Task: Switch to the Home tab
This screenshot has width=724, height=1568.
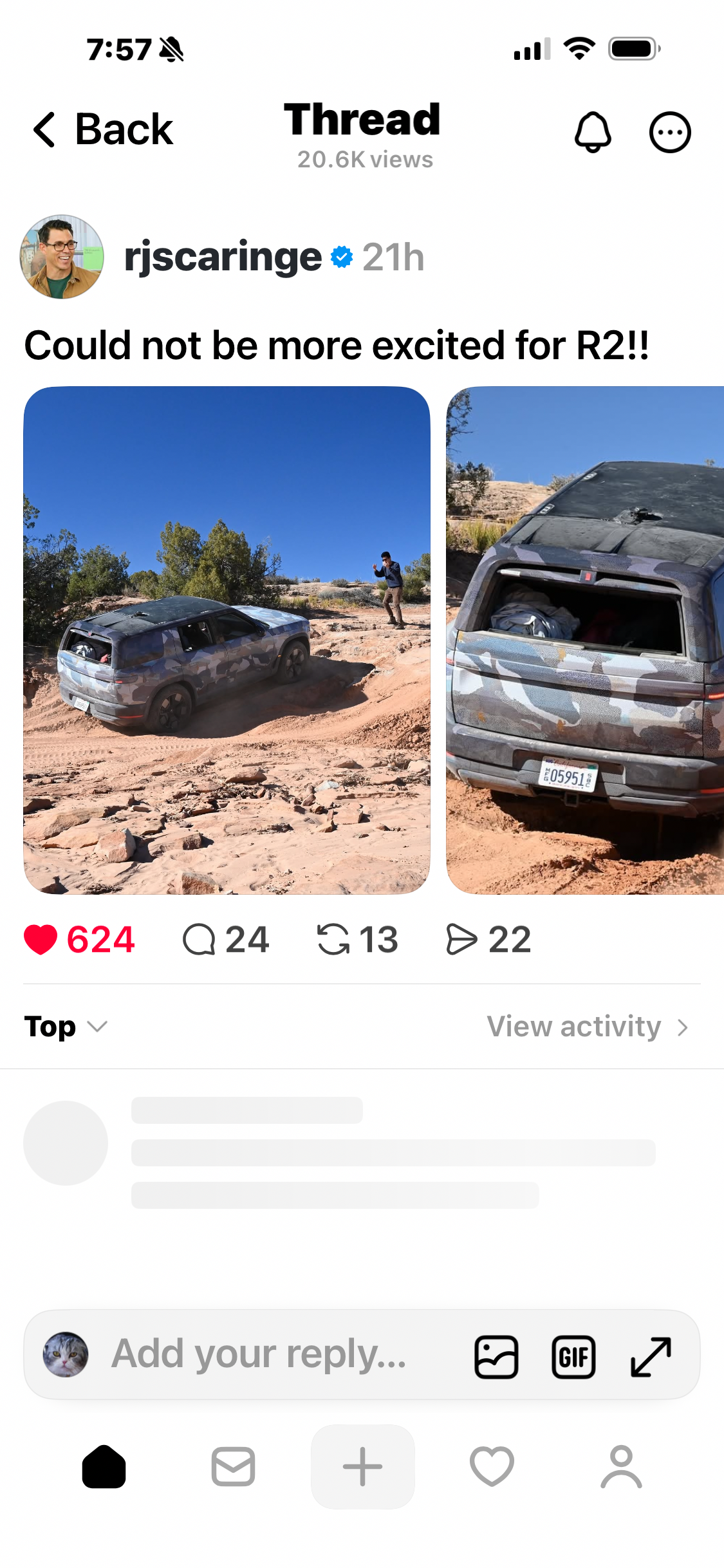Action: 104,1467
